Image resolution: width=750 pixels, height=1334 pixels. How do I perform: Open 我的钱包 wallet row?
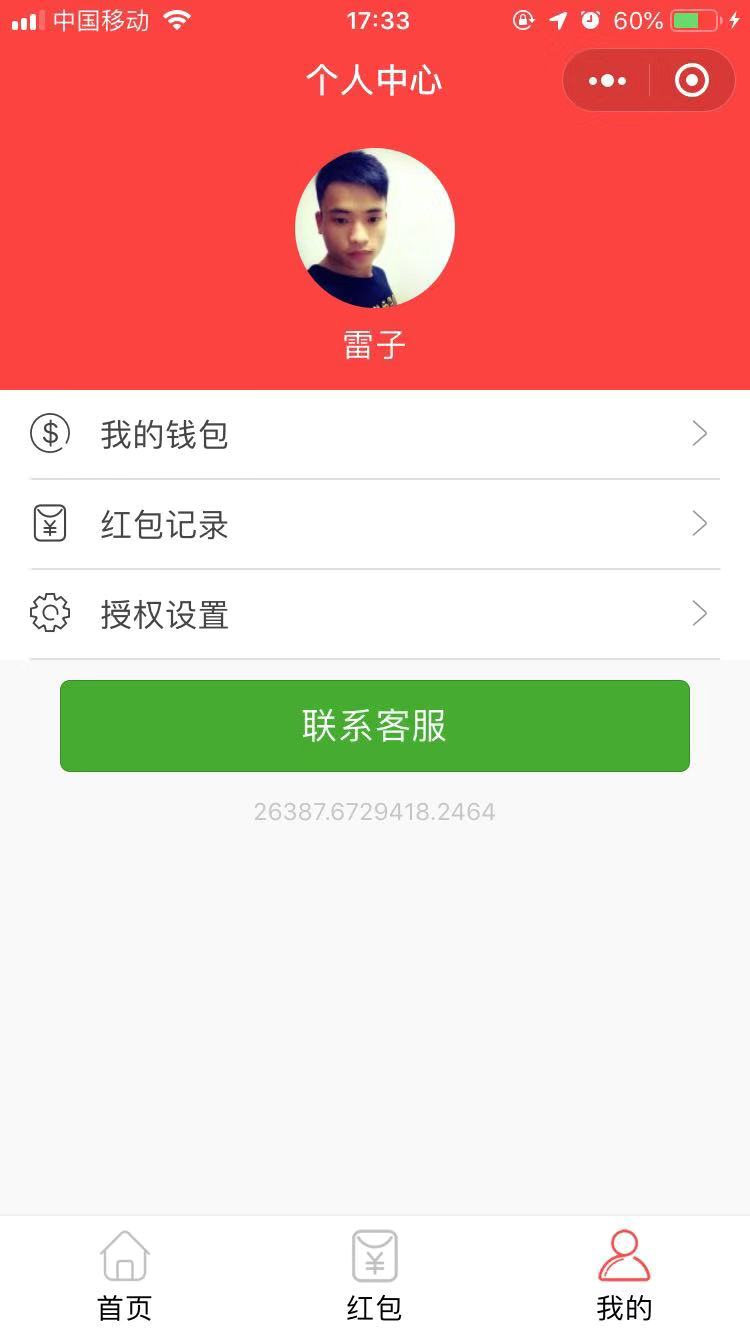375,434
